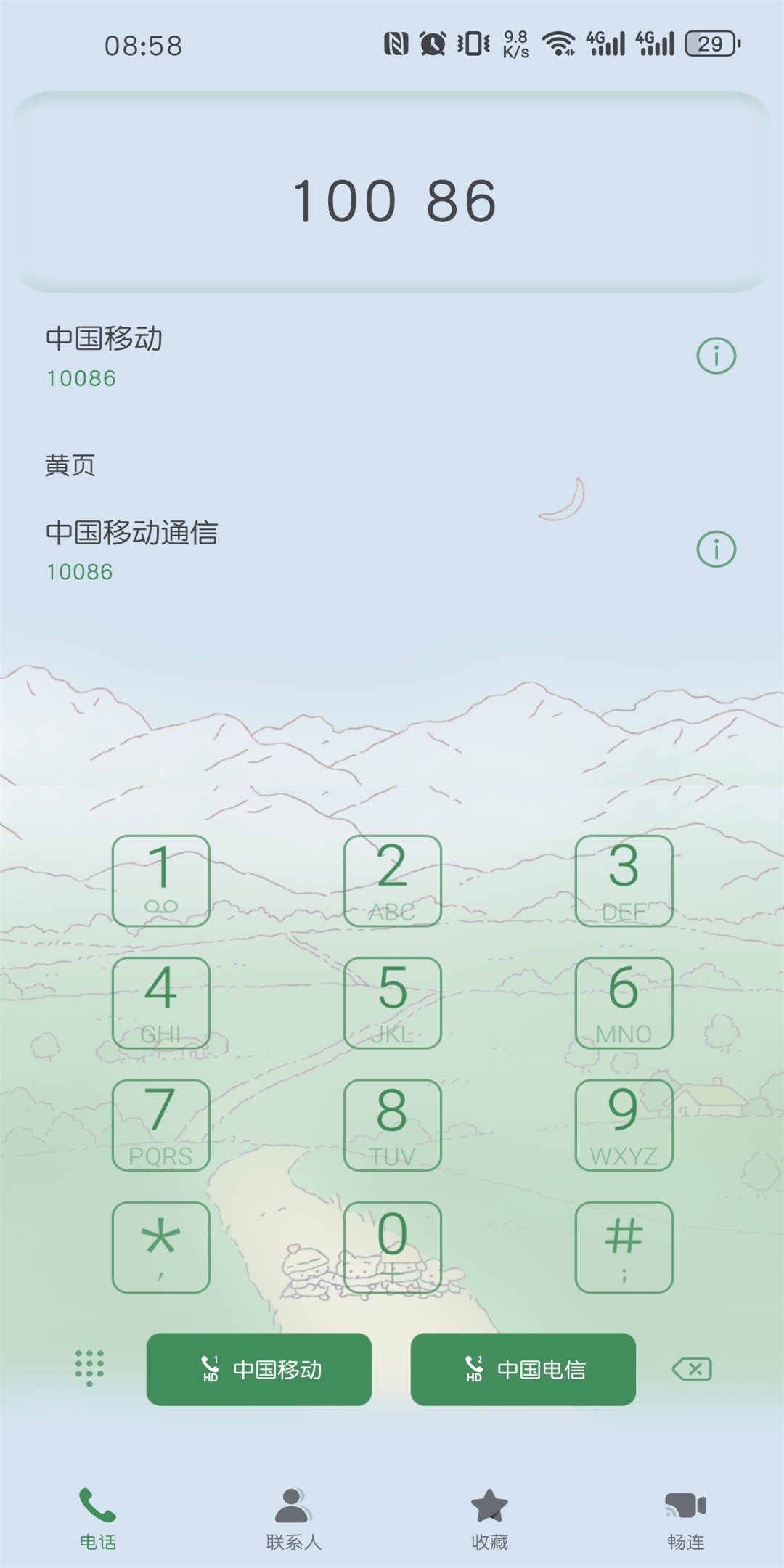This screenshot has height=1568, width=784.
Task: Select the 中国移动通信 yellow page result
Action: (290, 550)
